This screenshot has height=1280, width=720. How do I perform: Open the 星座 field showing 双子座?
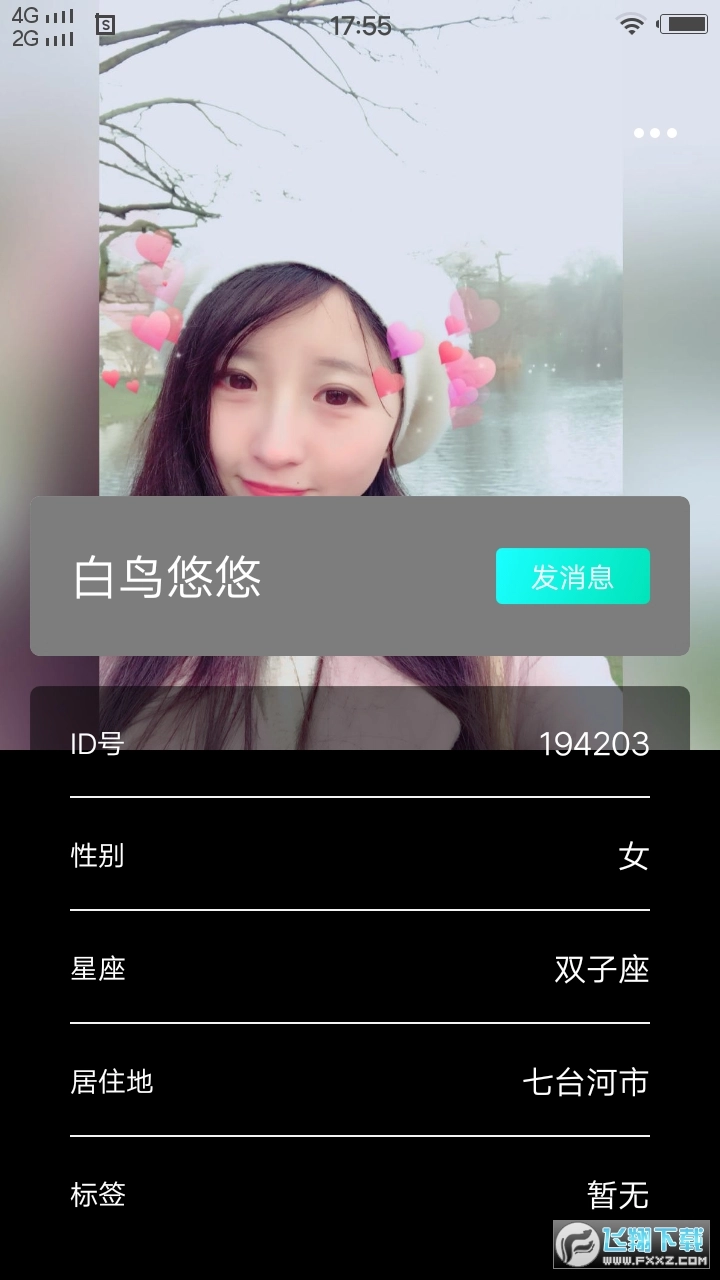pos(360,969)
